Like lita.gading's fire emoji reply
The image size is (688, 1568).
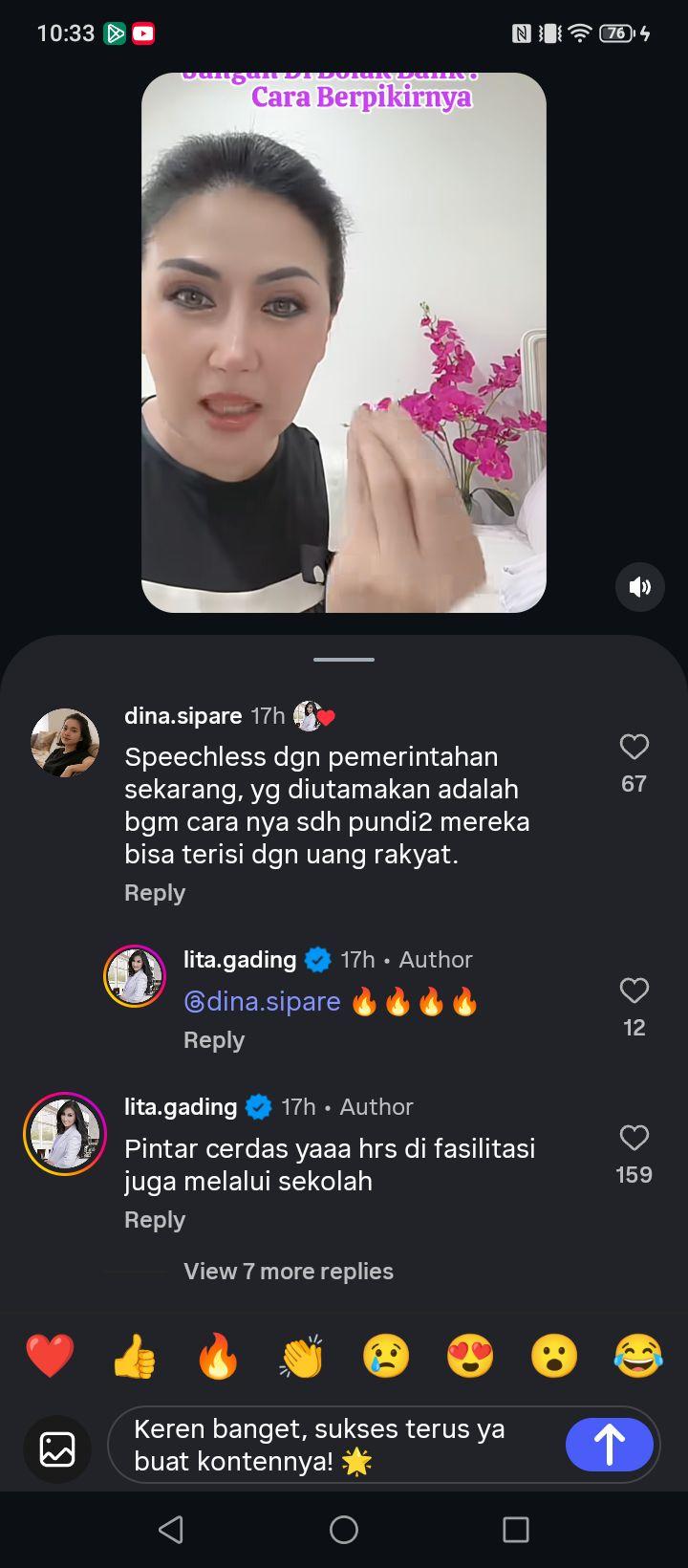pyautogui.click(x=634, y=991)
